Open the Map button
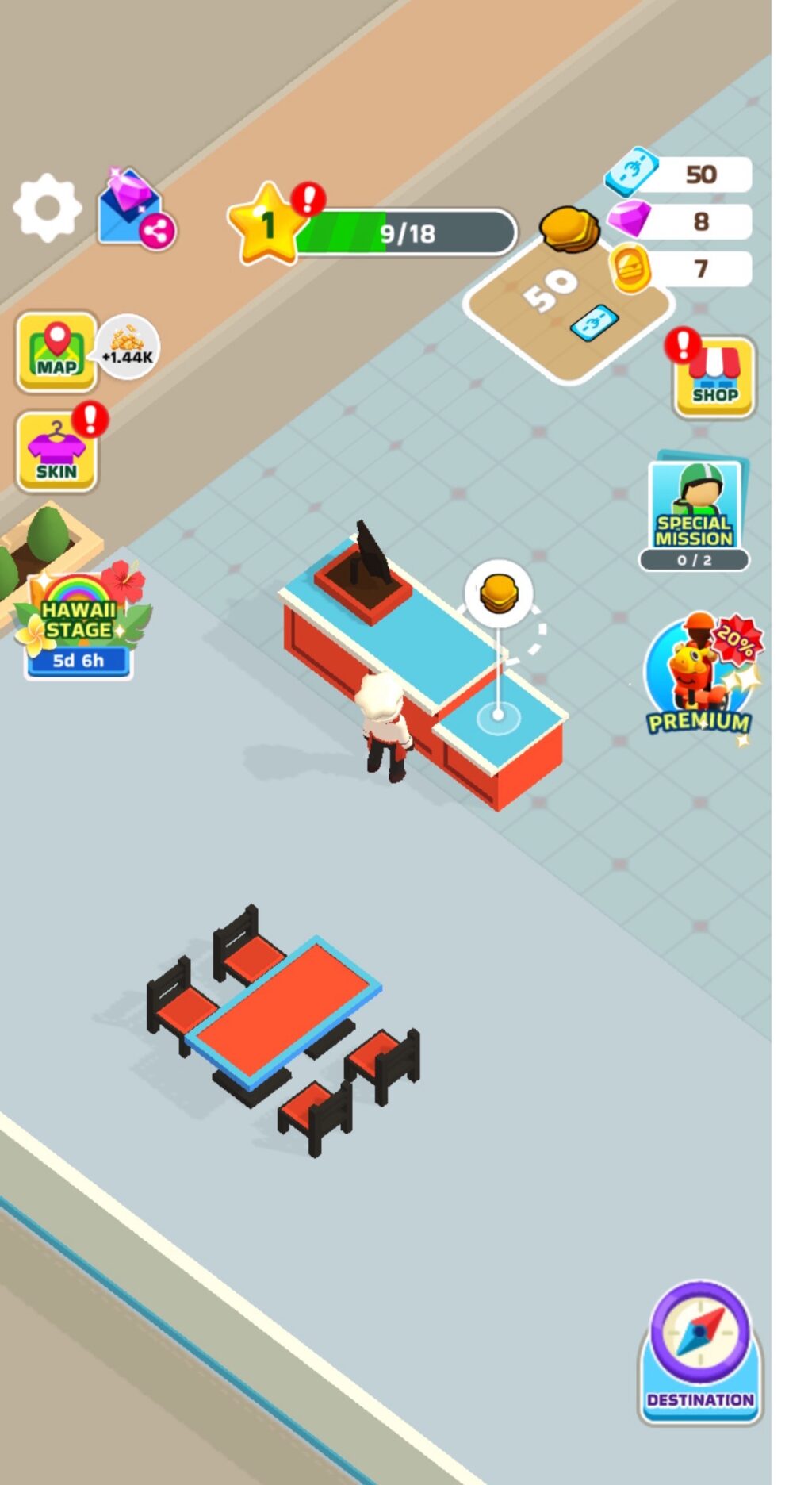 (57, 351)
